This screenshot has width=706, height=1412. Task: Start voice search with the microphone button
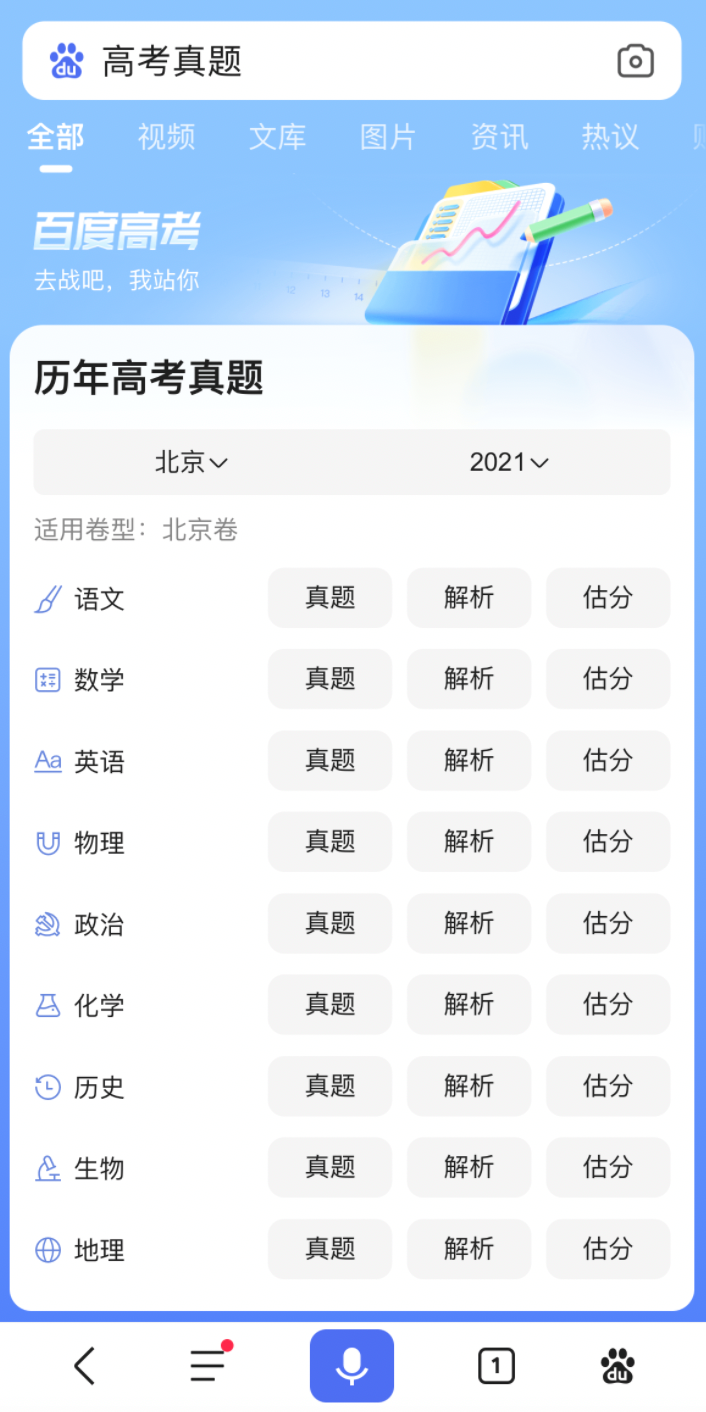click(352, 1365)
